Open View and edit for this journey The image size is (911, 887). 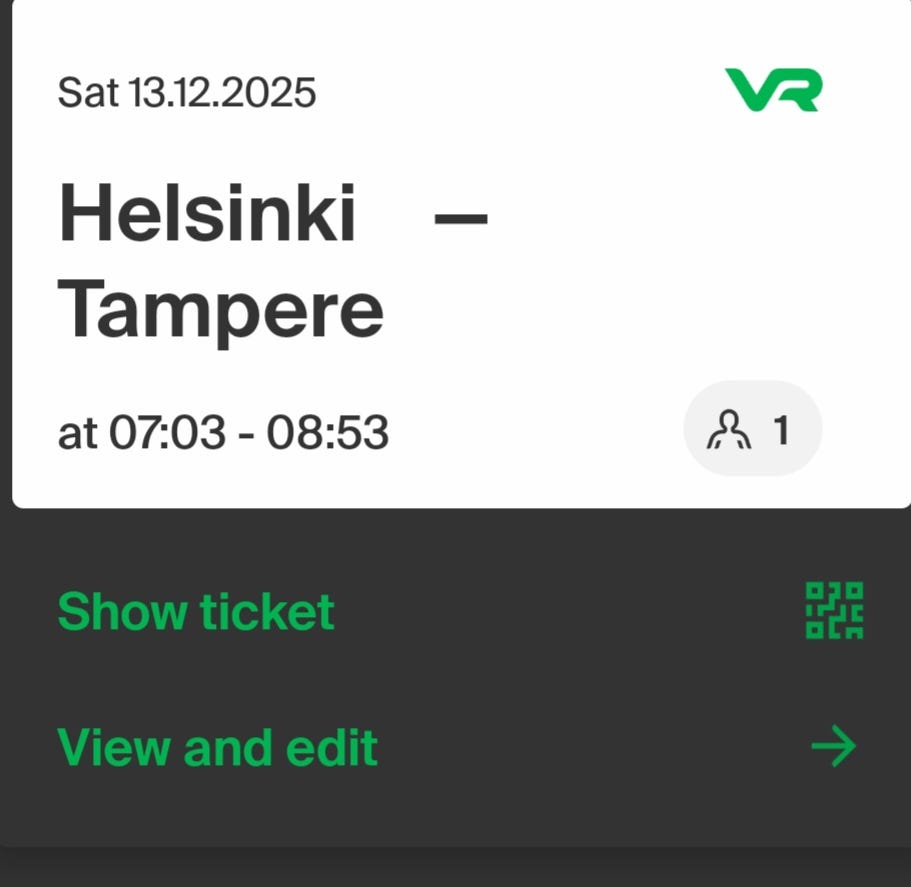coord(218,747)
